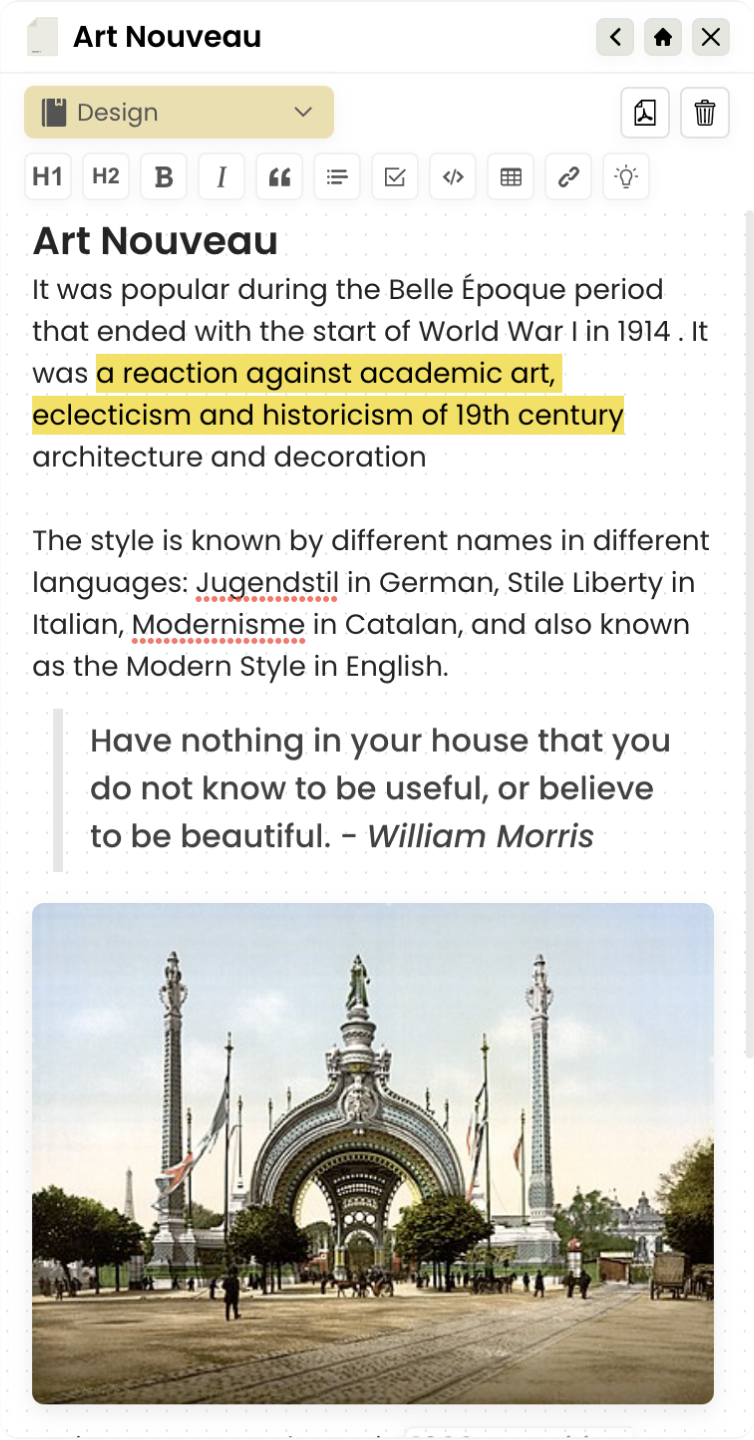Export the note as PDF
754x1440 pixels.
[645, 112]
